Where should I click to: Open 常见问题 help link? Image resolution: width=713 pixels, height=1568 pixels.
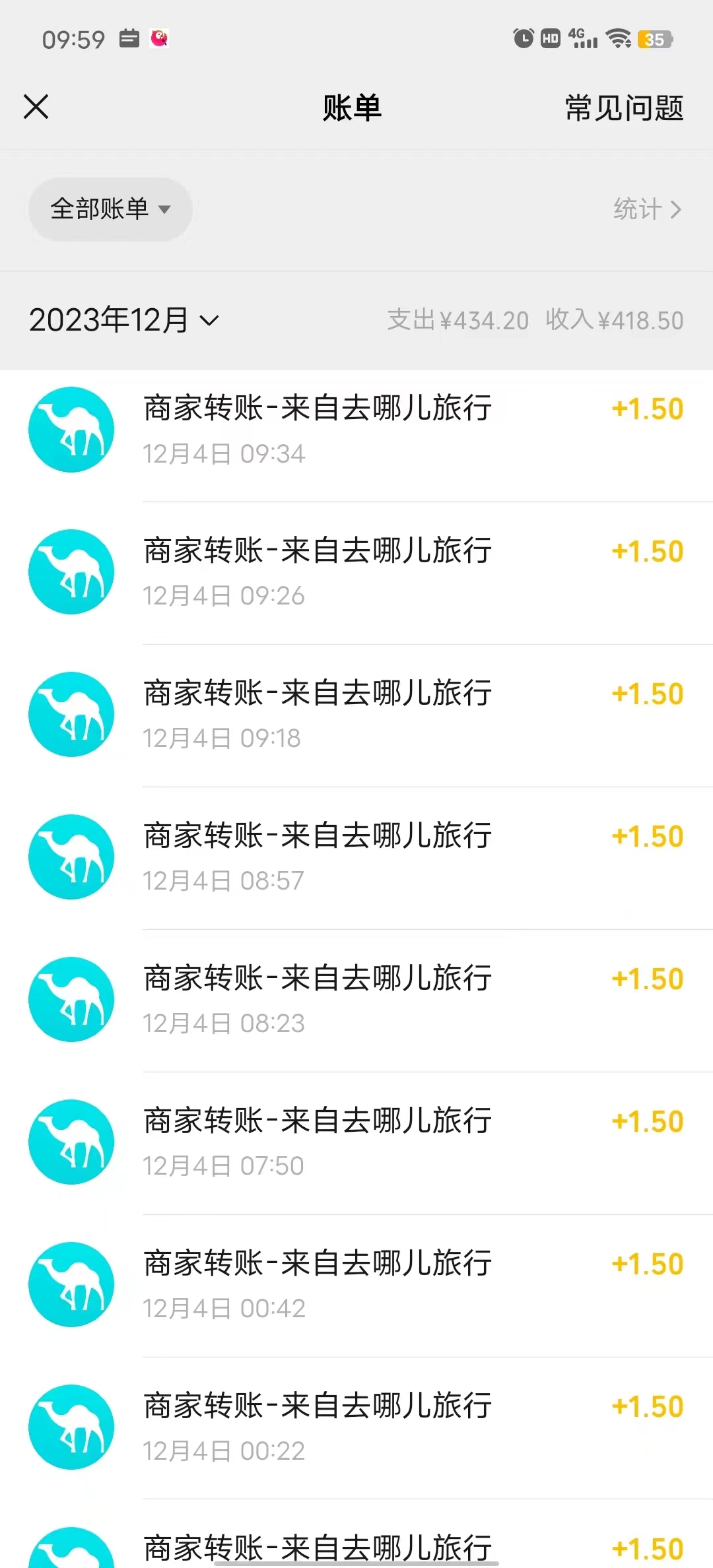coord(624,108)
